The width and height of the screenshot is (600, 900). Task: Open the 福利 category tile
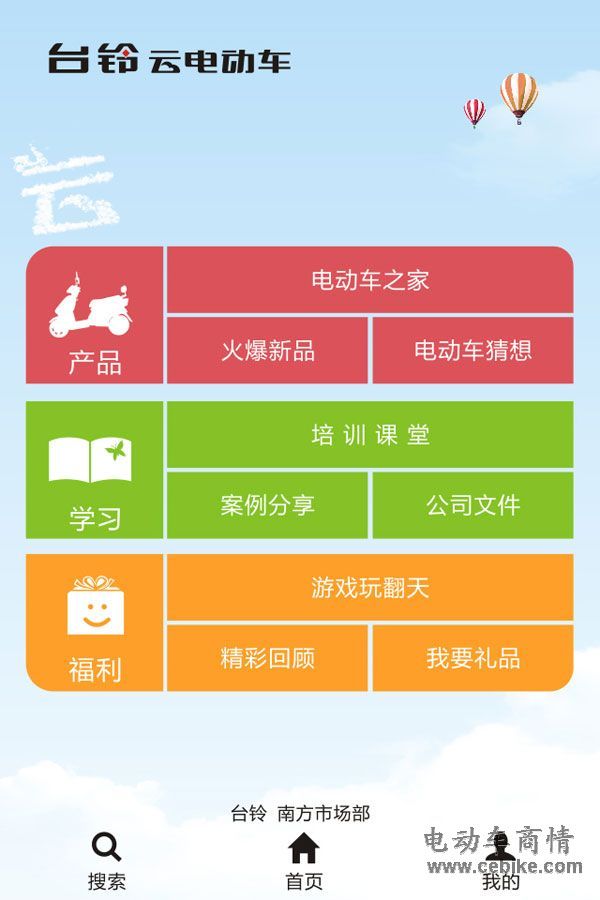pyautogui.click(x=95, y=623)
